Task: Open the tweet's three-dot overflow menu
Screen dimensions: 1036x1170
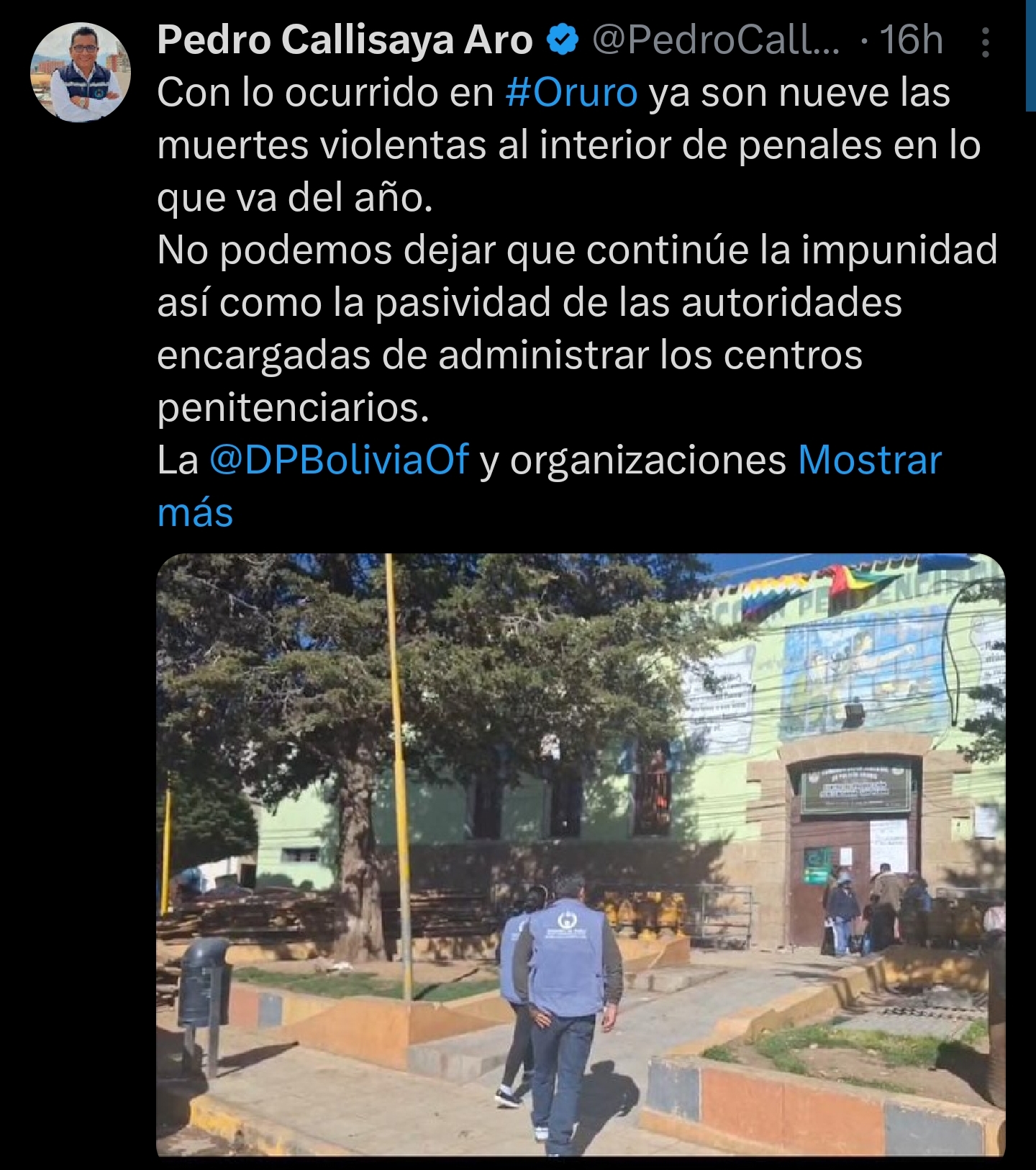Action: pos(985,42)
